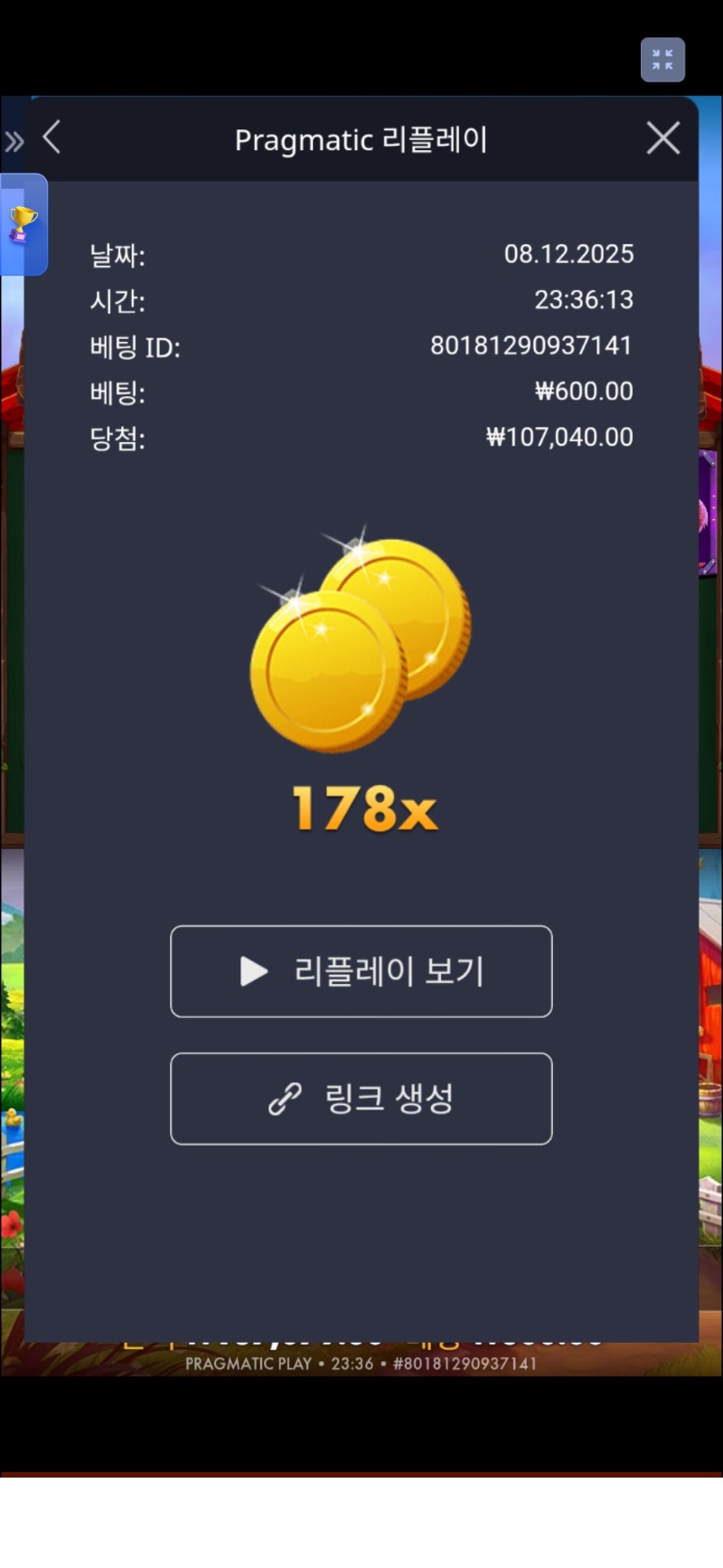Screen dimensions: 723x1568
Task: Select the 베팅 ID value 80181290937141
Action: tap(531, 346)
